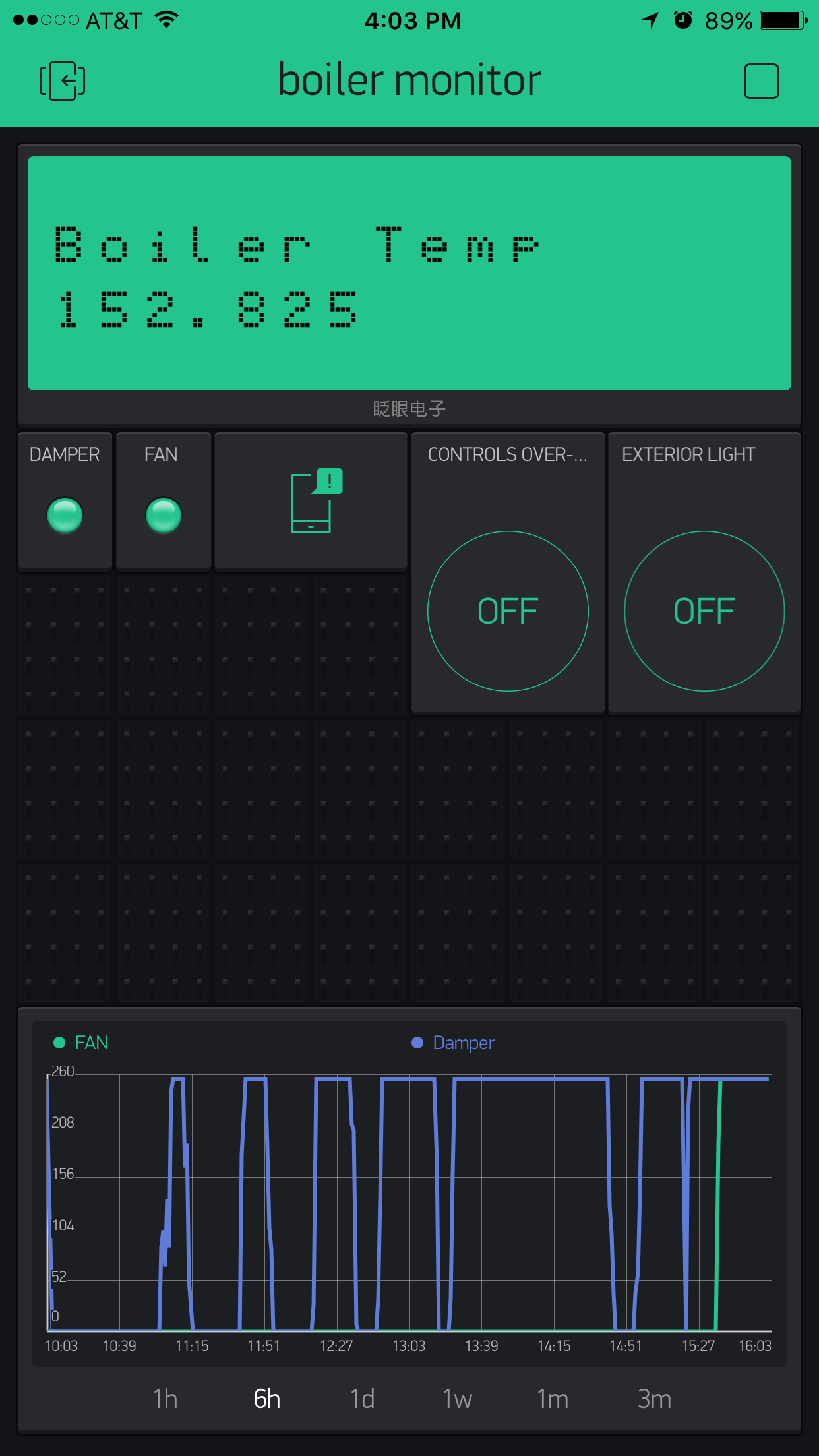Open the phone notification widget
The image size is (819, 1456).
[x=311, y=501]
